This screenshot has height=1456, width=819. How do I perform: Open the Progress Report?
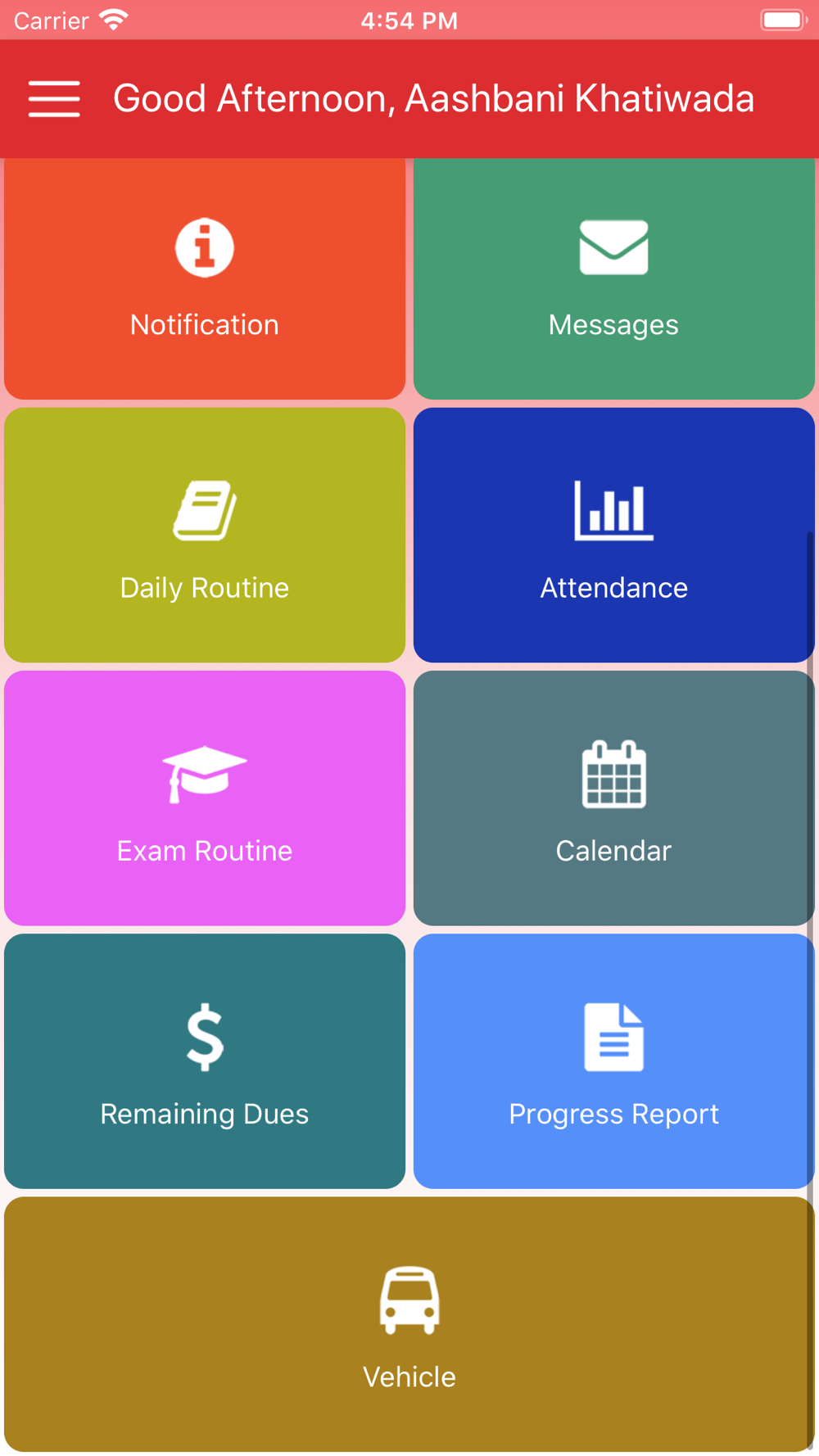614,1061
